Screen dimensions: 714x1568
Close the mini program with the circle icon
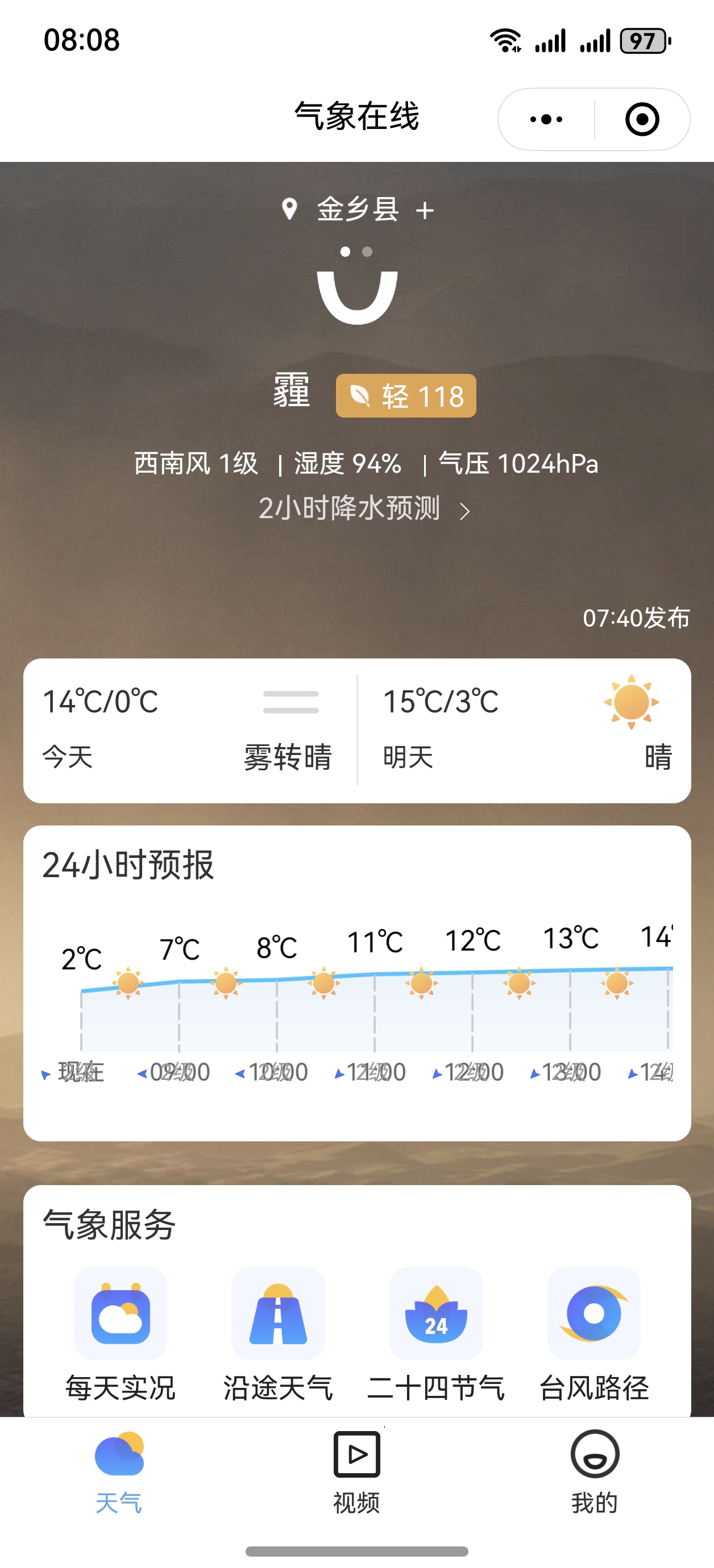(x=642, y=119)
